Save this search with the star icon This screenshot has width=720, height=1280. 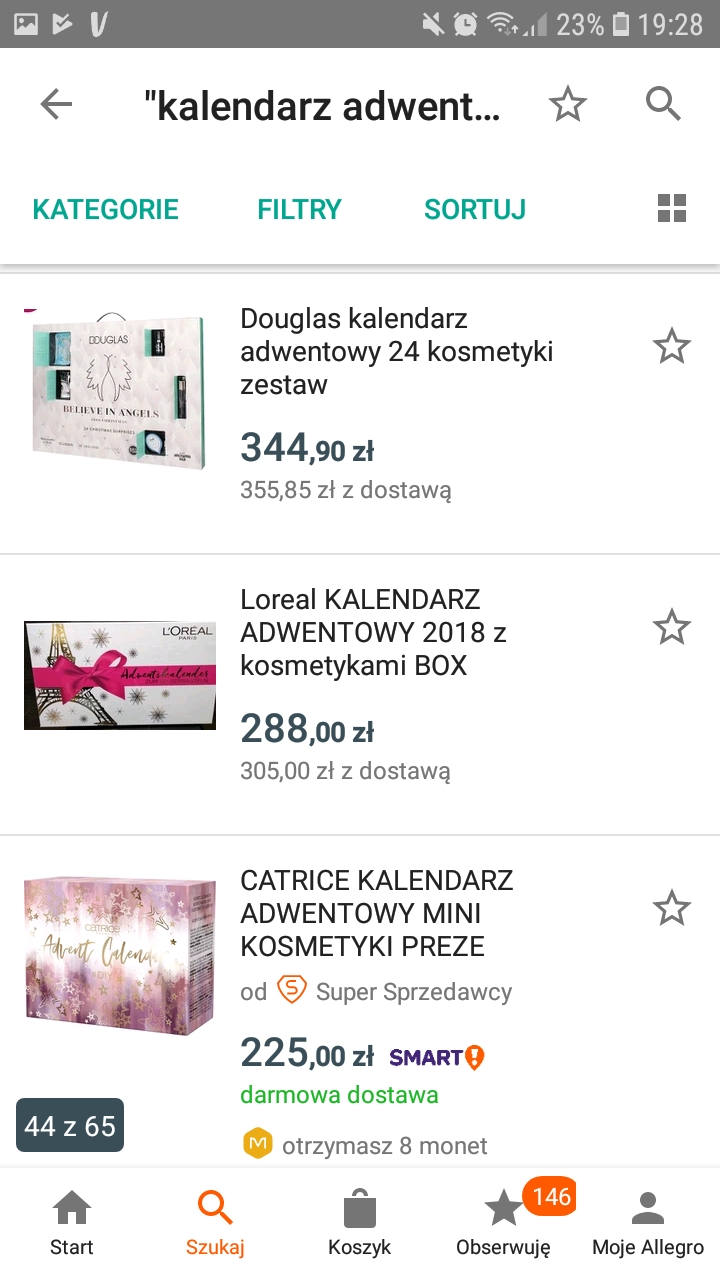point(568,104)
